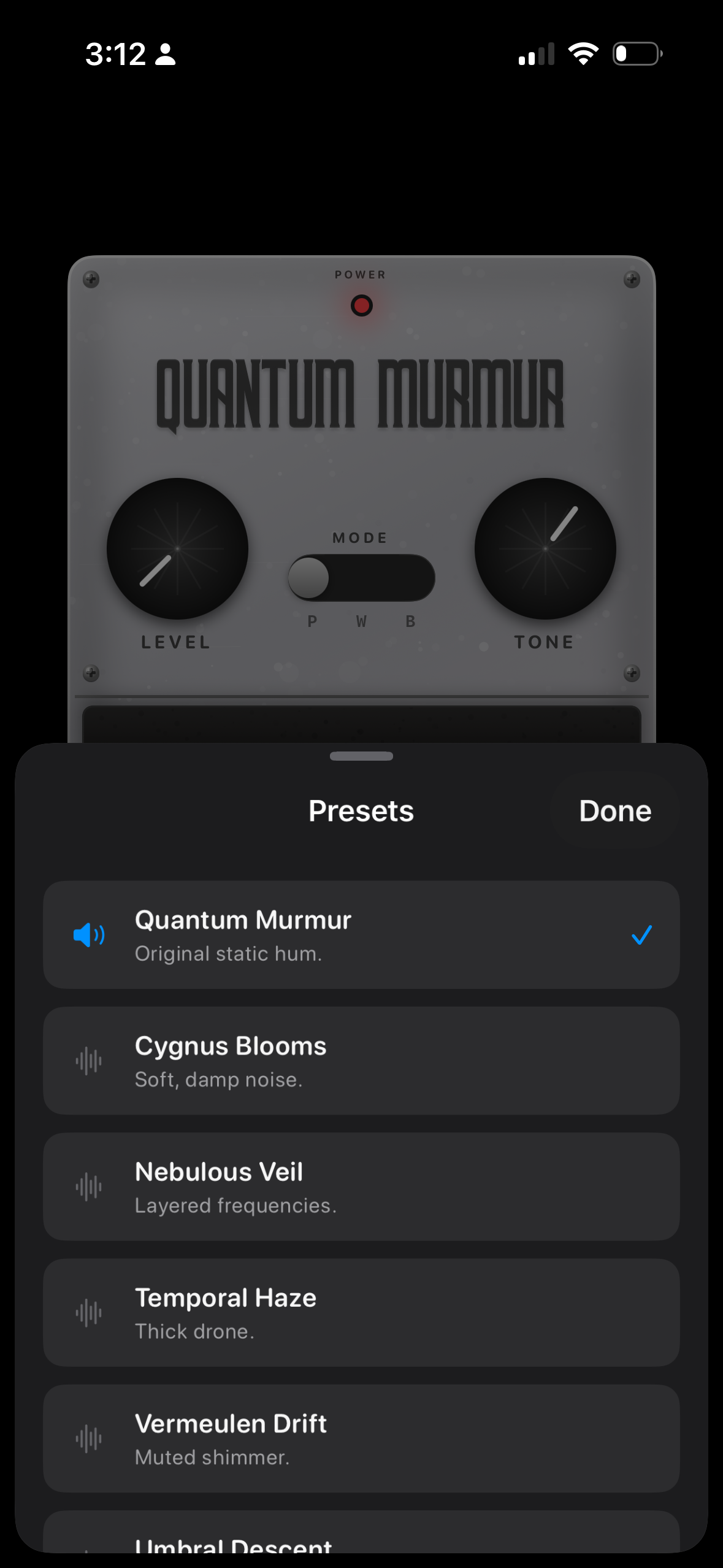Click the checkmark on the Quantum Murmur preset
723x1568 pixels.
pyautogui.click(x=641, y=934)
